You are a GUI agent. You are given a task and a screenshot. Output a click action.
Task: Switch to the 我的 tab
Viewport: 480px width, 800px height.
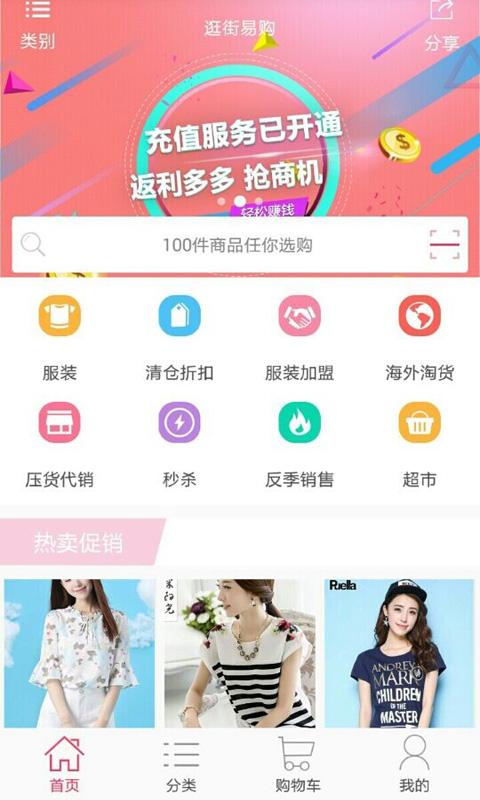coord(414,764)
